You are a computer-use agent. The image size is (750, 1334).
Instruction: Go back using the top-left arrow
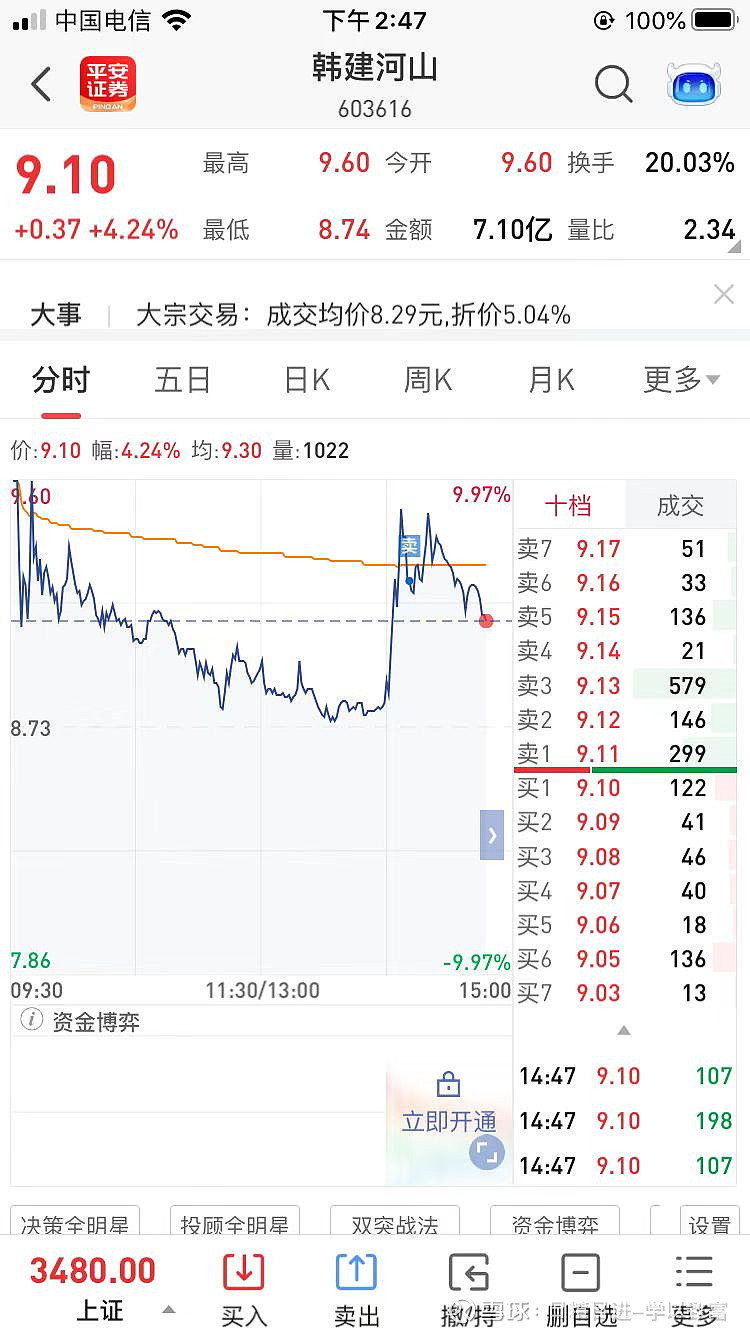41,85
